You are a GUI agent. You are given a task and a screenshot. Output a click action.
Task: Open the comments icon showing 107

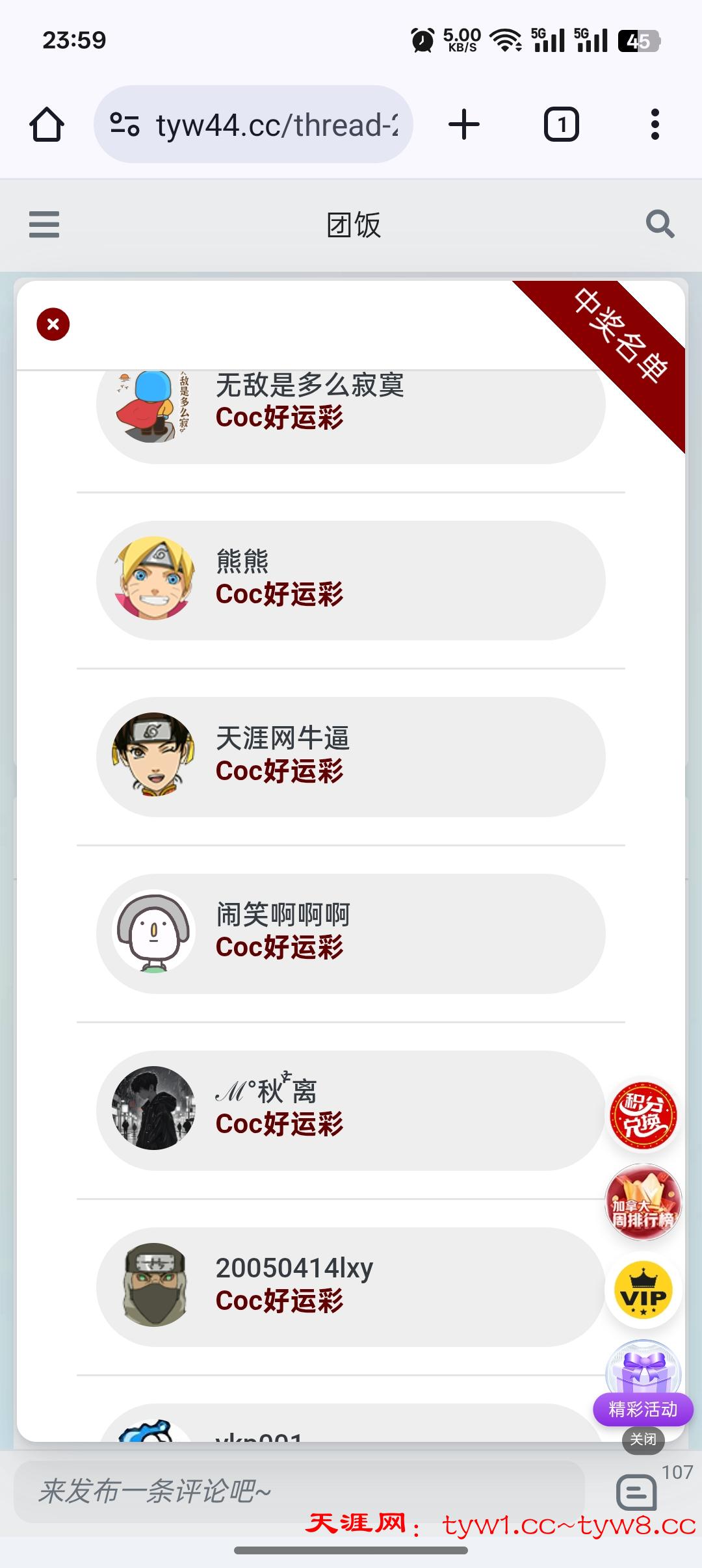click(637, 1491)
